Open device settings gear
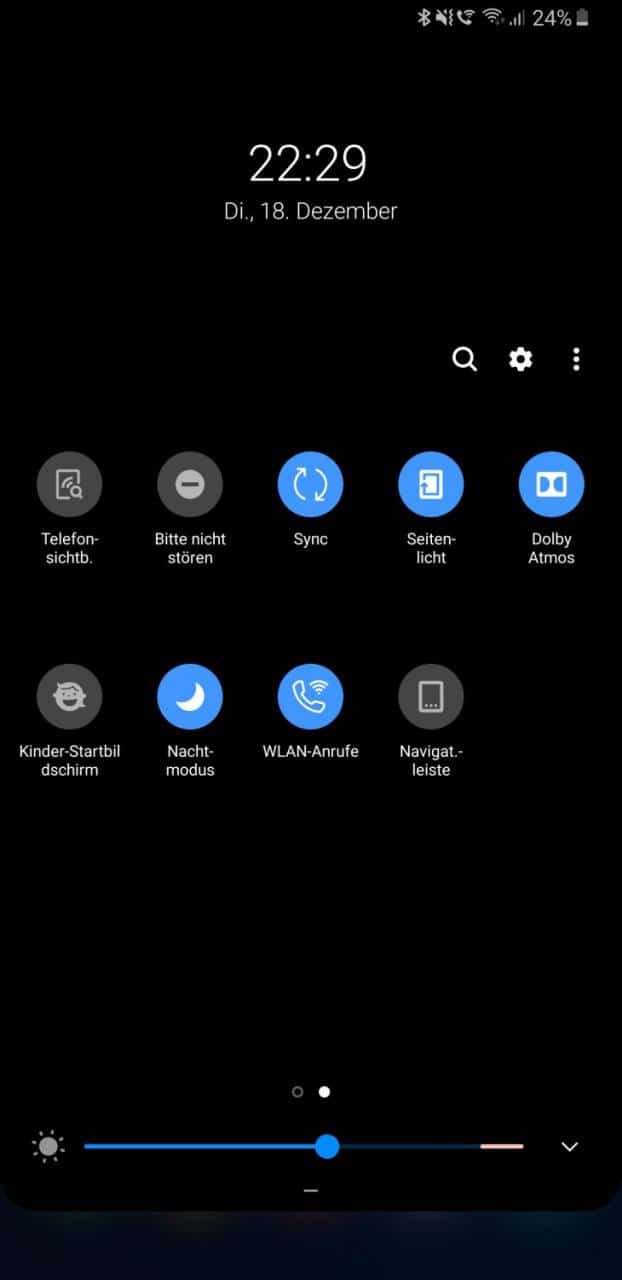The image size is (622, 1280). 521,359
